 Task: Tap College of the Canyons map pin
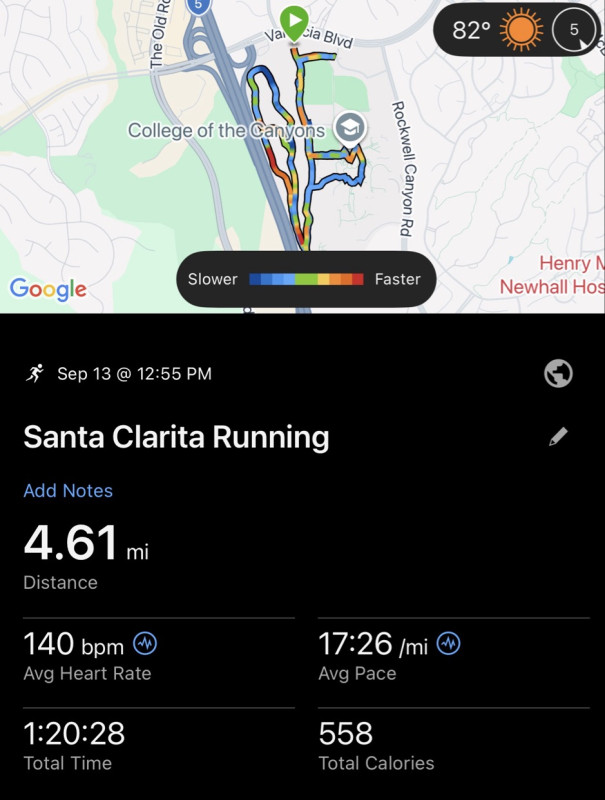[x=350, y=129]
